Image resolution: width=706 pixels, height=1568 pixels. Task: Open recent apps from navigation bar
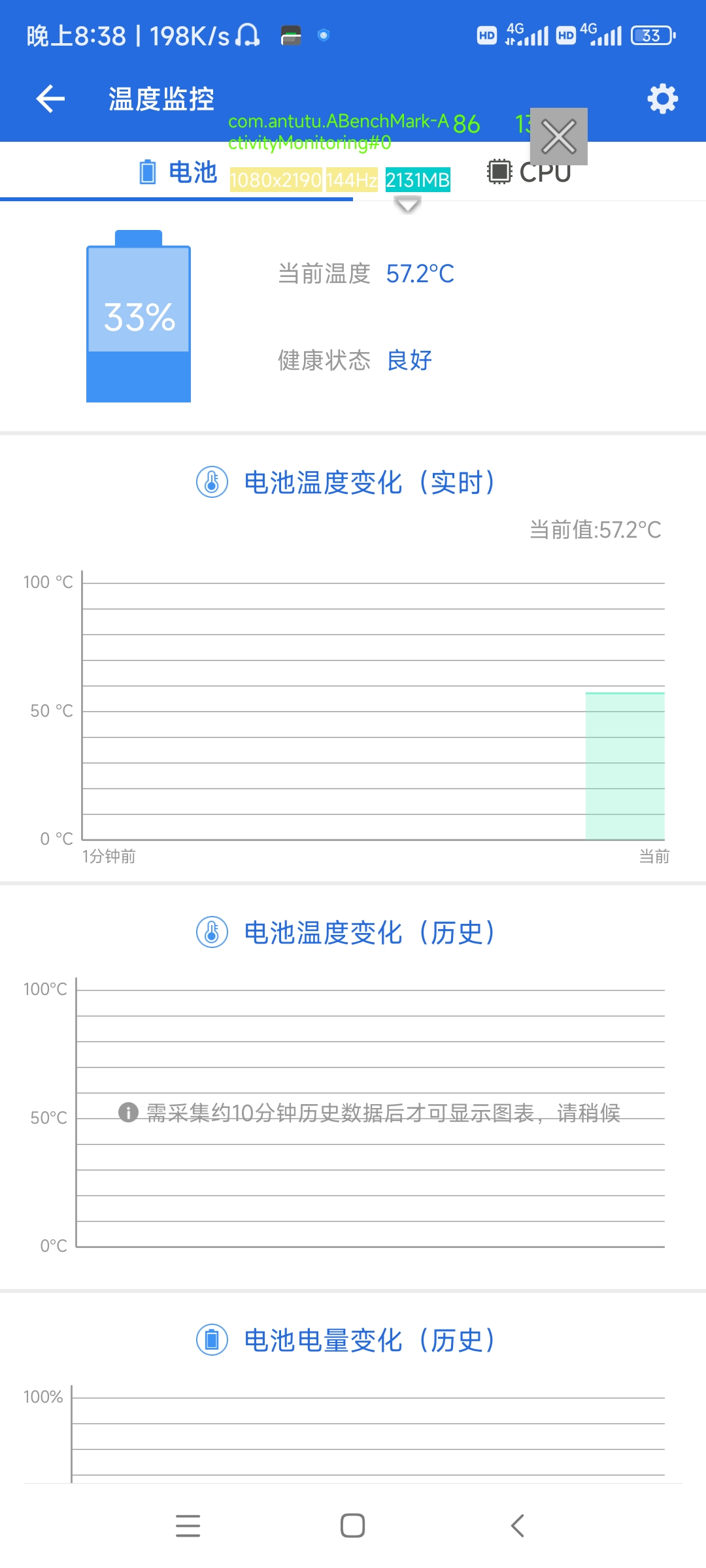tap(188, 1526)
